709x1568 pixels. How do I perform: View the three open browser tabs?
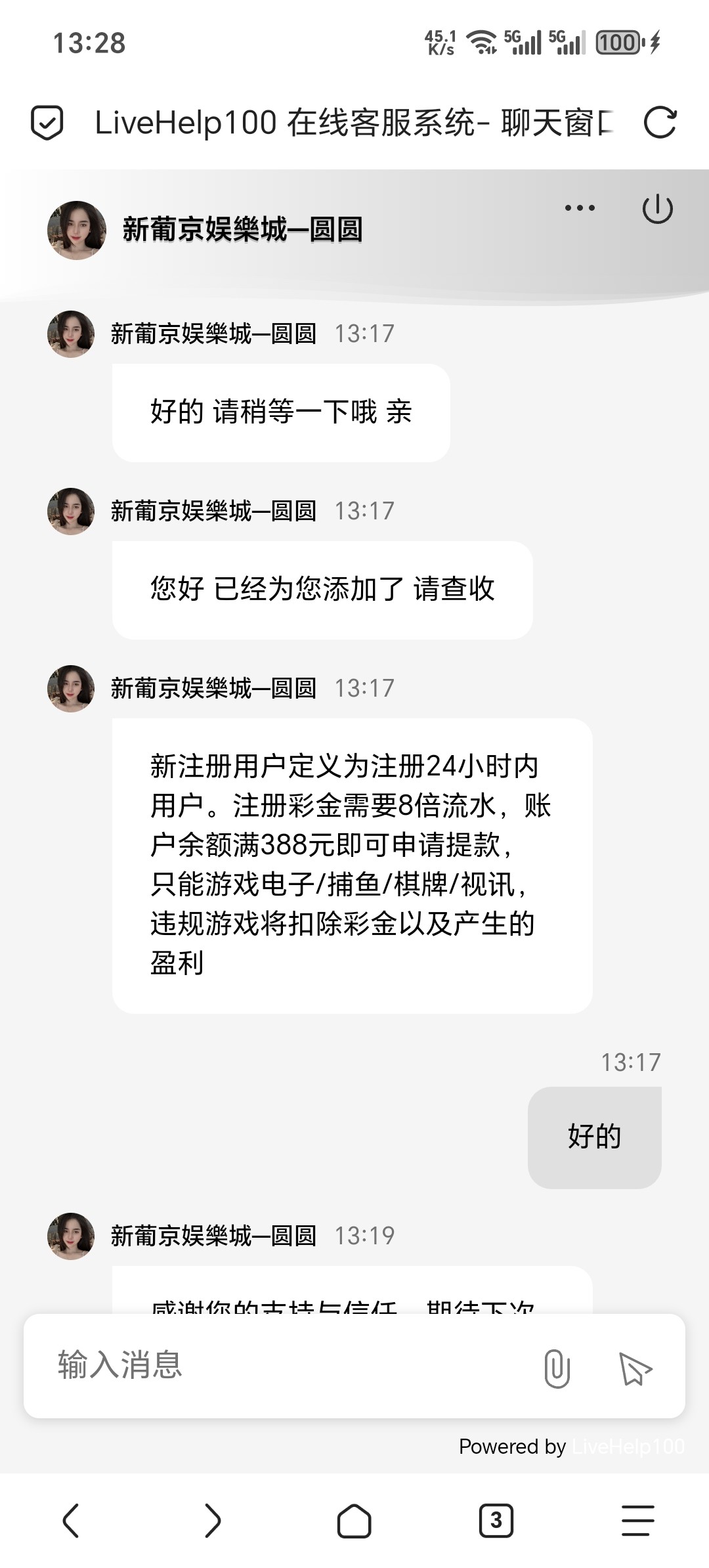click(x=496, y=1520)
